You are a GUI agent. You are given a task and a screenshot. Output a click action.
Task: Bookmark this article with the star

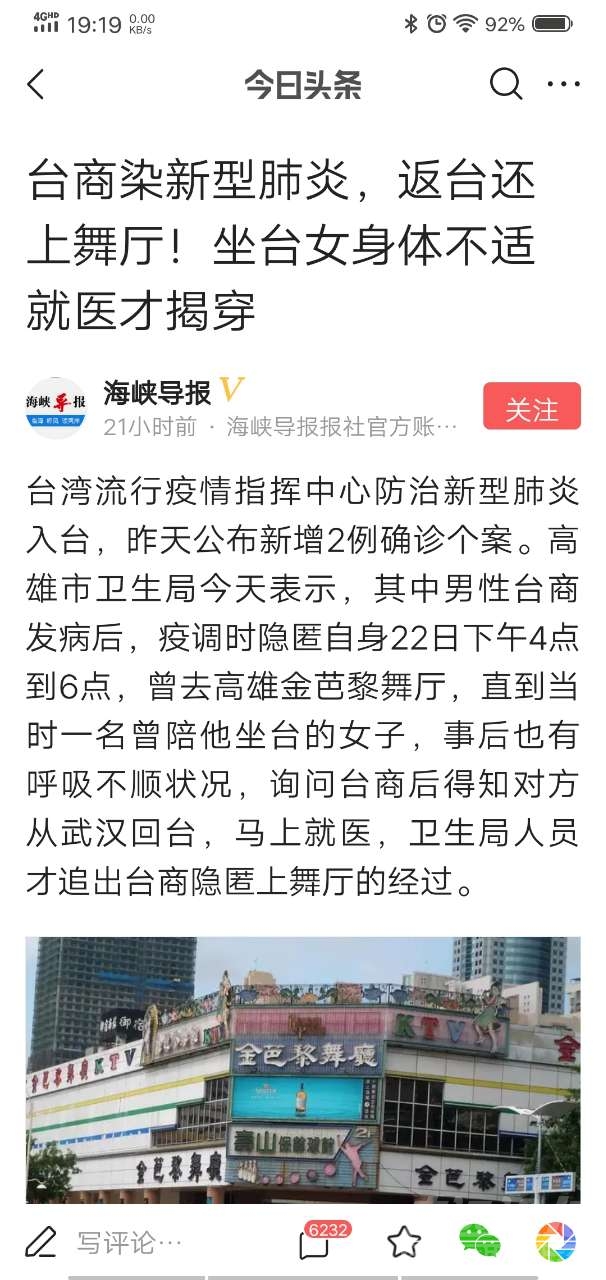click(404, 1243)
